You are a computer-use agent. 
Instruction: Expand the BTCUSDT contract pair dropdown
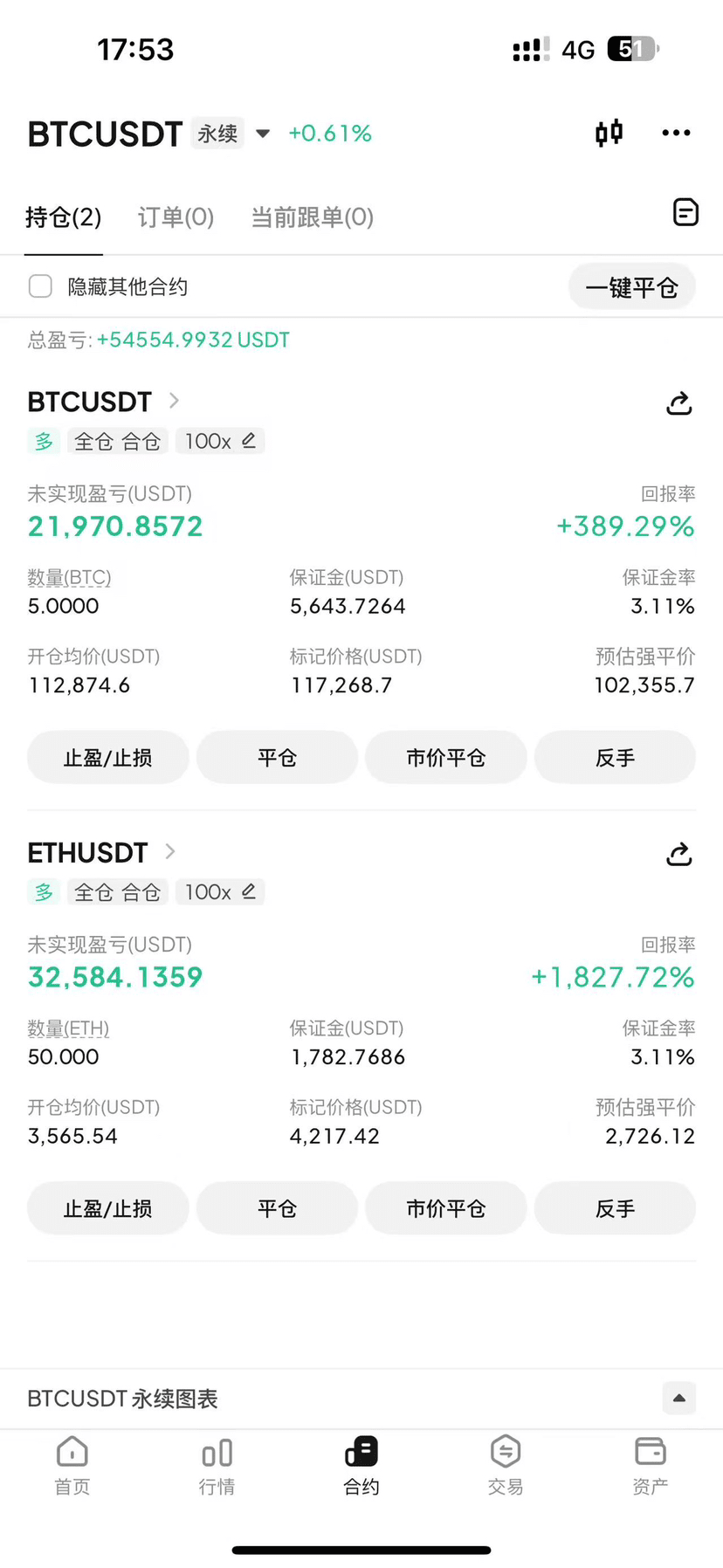click(262, 134)
